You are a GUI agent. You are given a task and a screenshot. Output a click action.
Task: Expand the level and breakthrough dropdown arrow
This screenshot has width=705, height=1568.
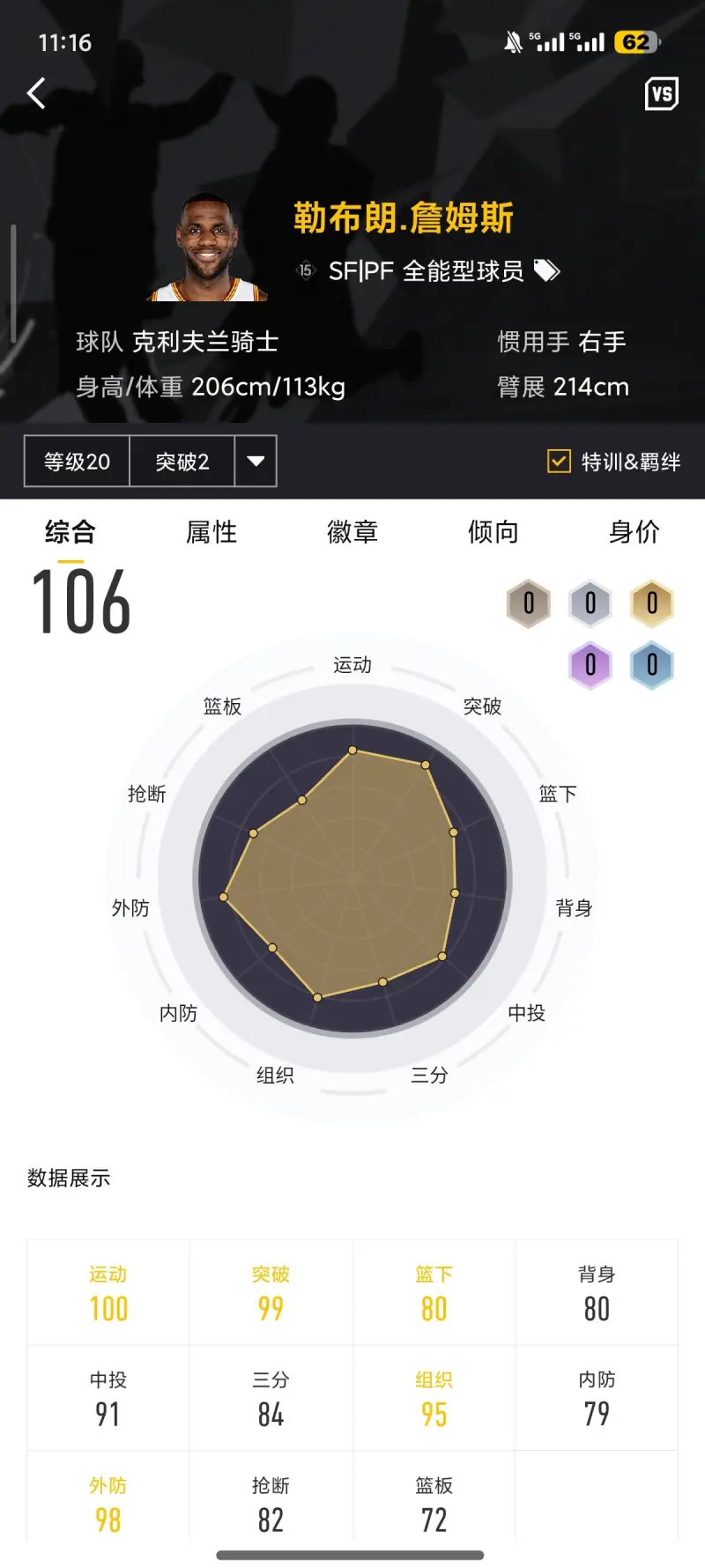click(x=256, y=462)
